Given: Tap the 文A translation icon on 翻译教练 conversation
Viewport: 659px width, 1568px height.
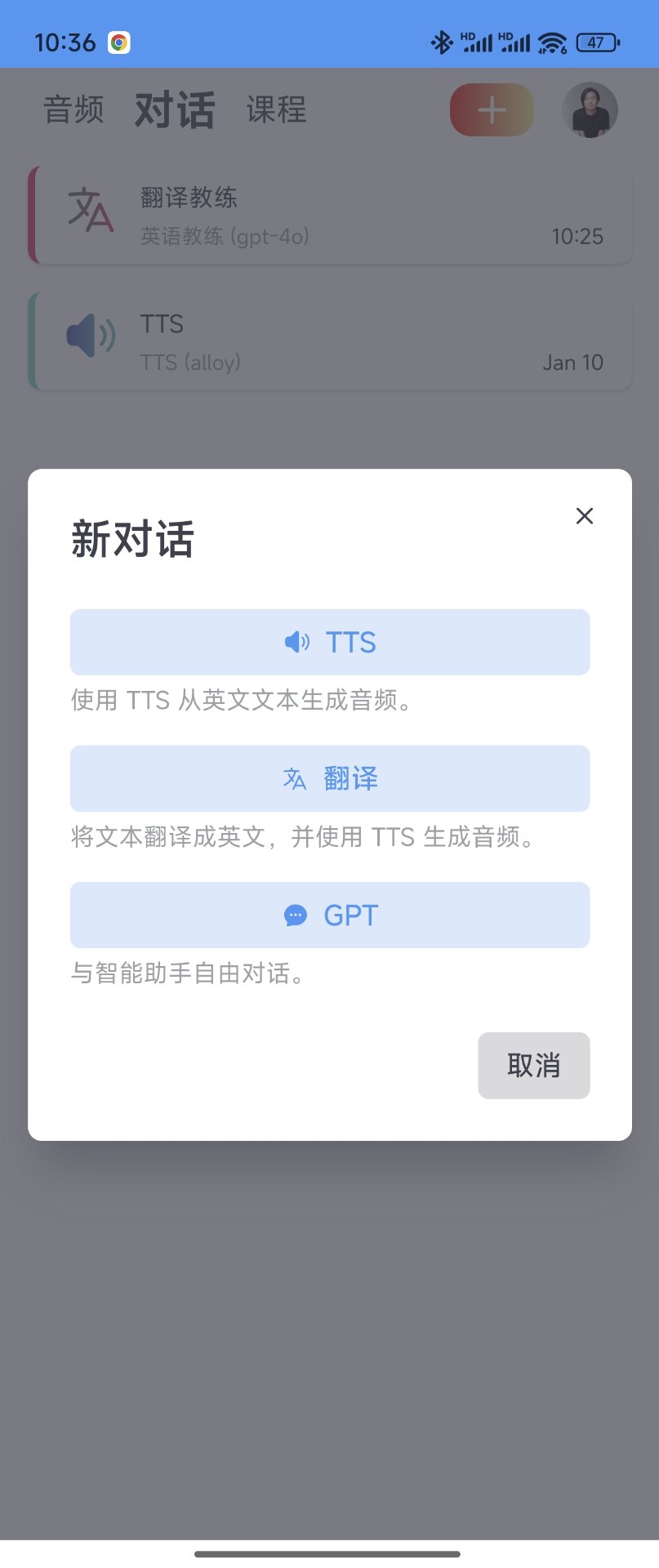Looking at the screenshot, I should (88, 214).
